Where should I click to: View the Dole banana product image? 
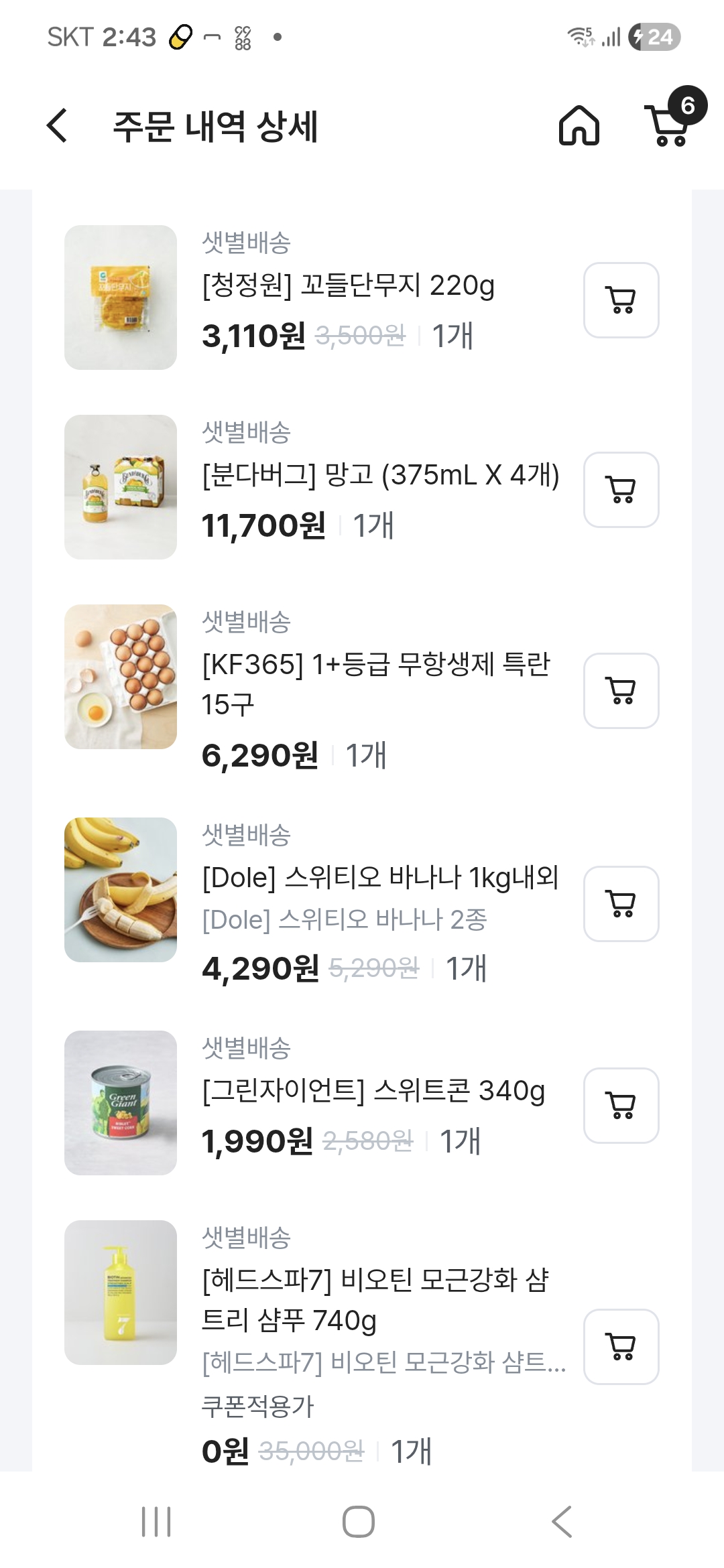121,890
